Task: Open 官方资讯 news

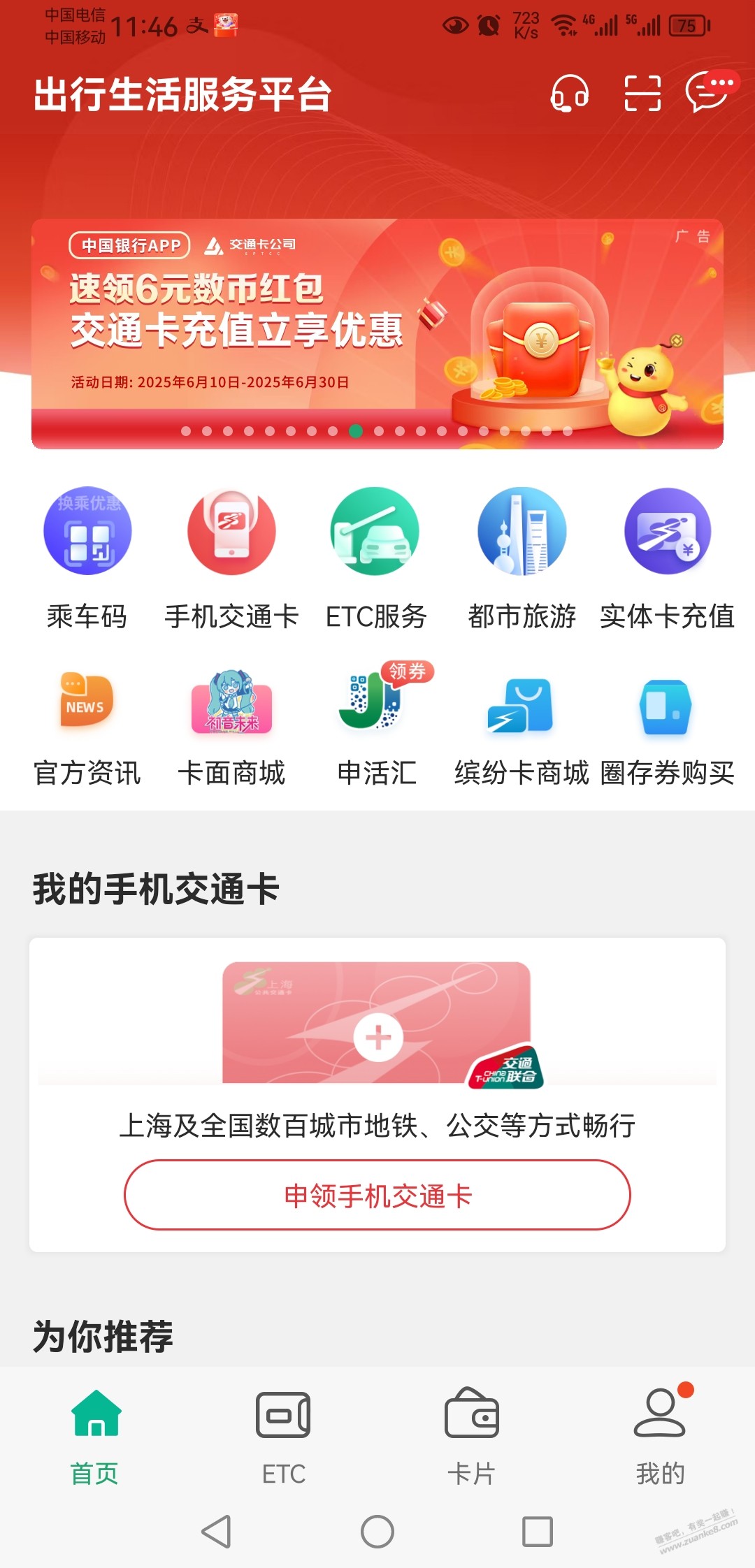Action: (87, 727)
